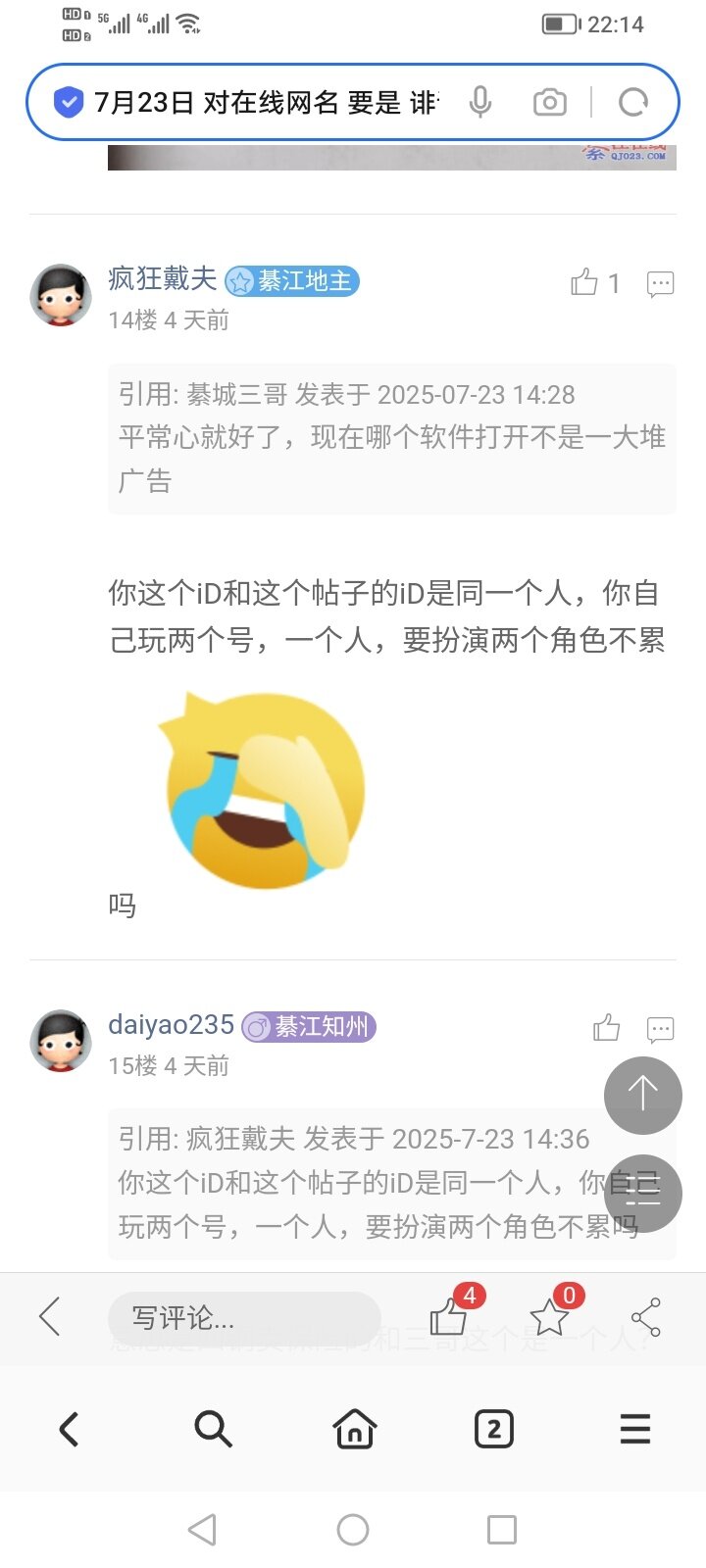Open browser search from the bottom toolbar

213,1430
